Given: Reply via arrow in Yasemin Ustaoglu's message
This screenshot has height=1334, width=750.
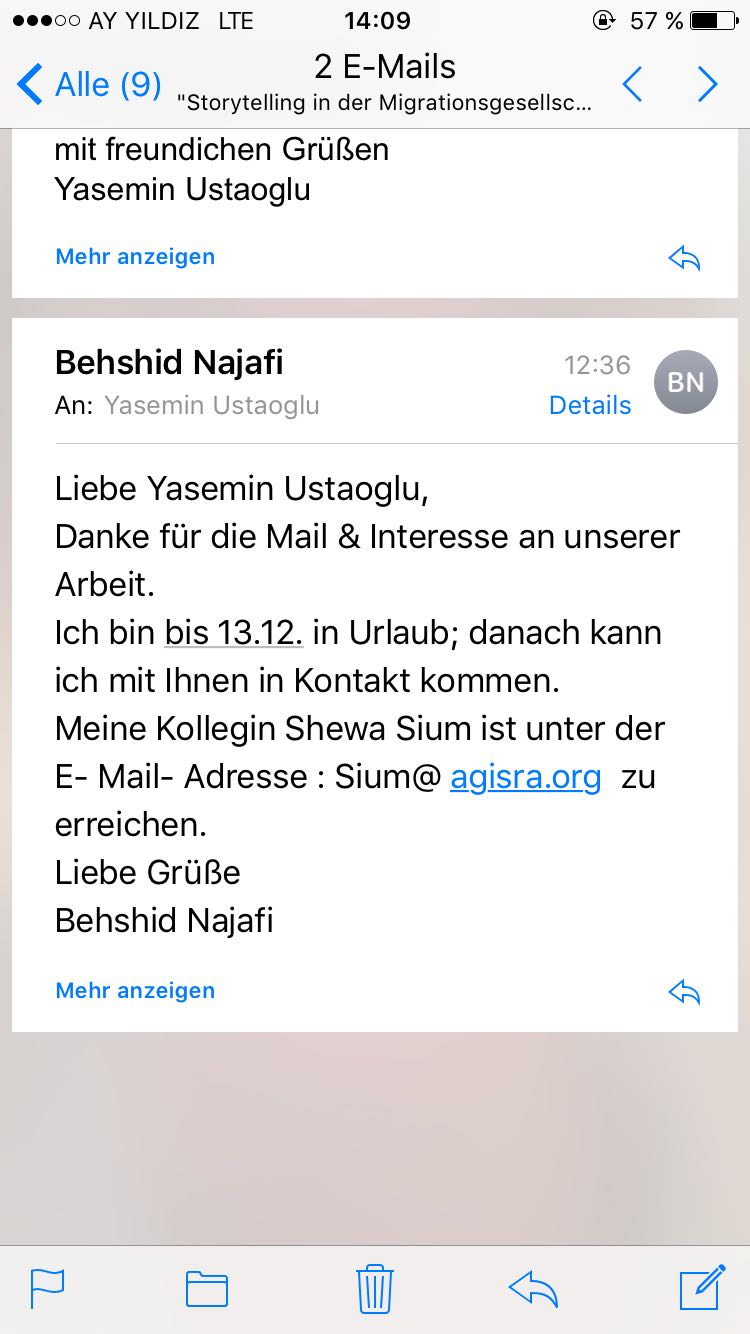Looking at the screenshot, I should [x=684, y=259].
